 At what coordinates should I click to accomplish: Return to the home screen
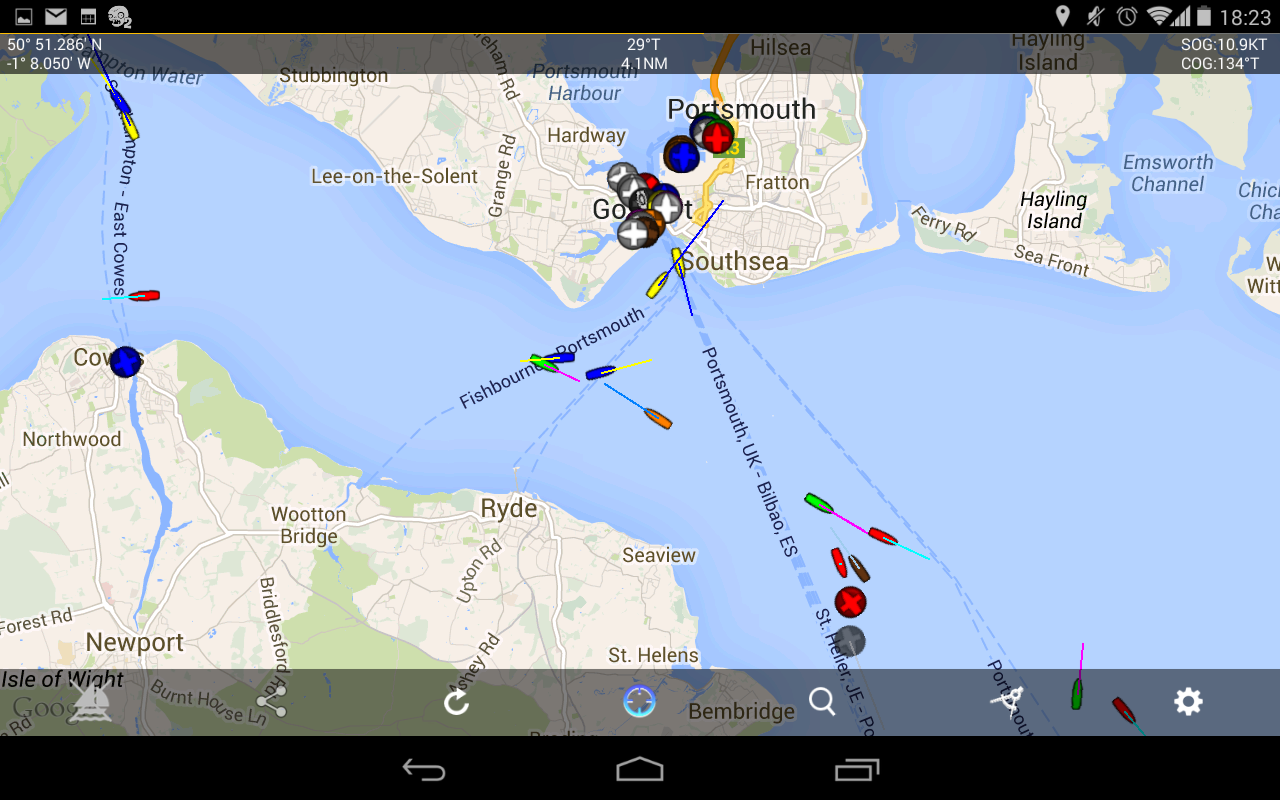point(640,769)
